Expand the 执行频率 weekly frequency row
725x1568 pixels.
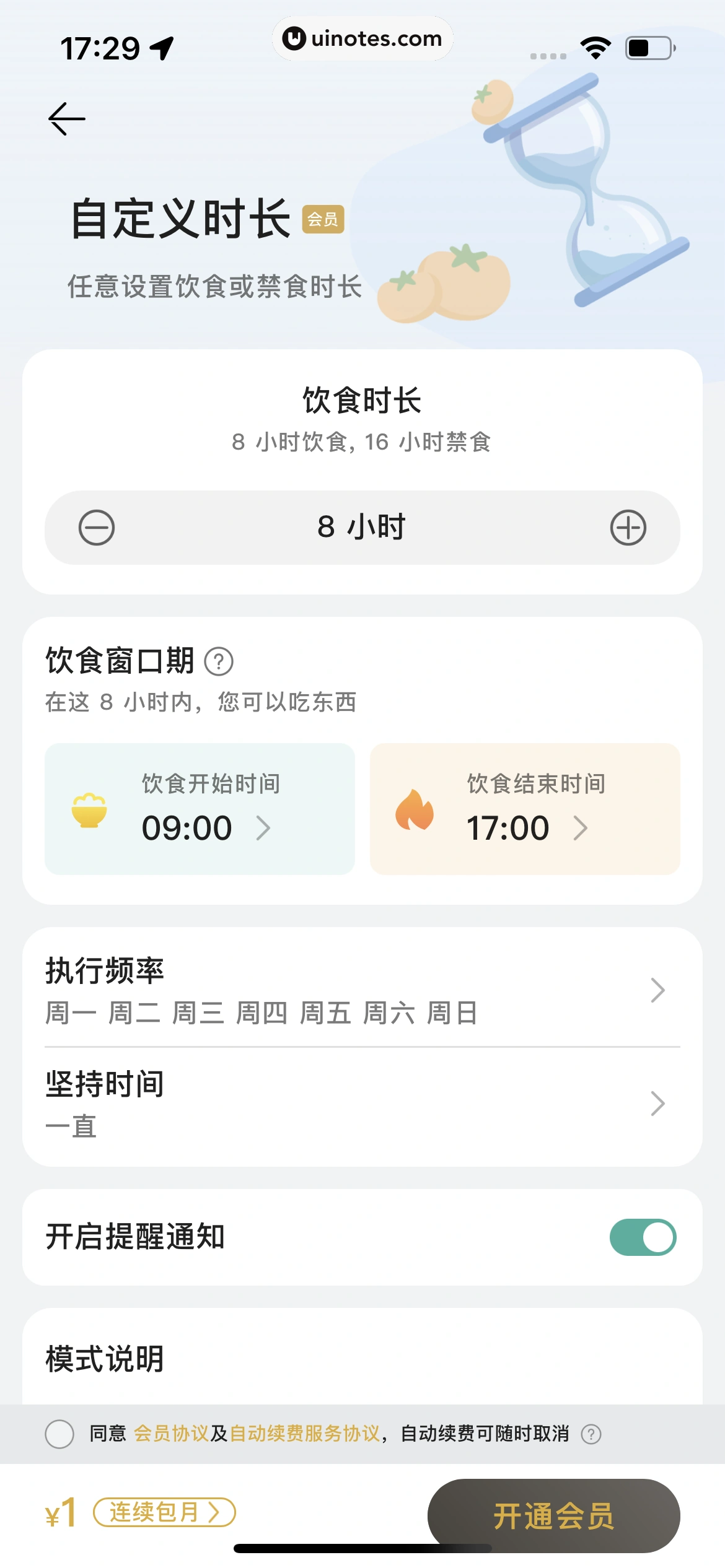(362, 990)
